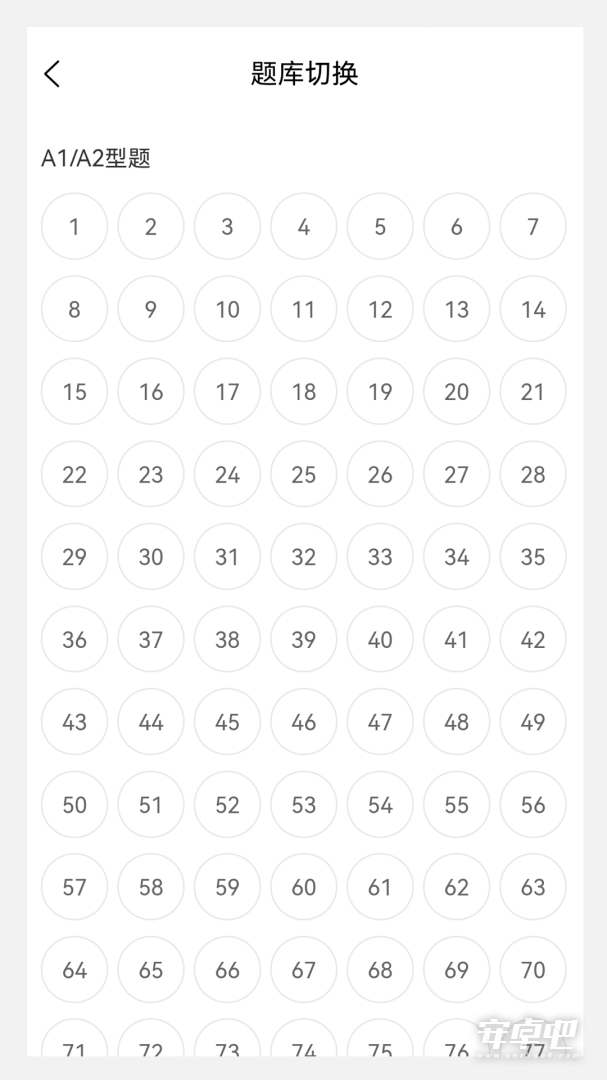Screen dimensions: 607x1080
Task: Select question 28
Action: coord(533,474)
